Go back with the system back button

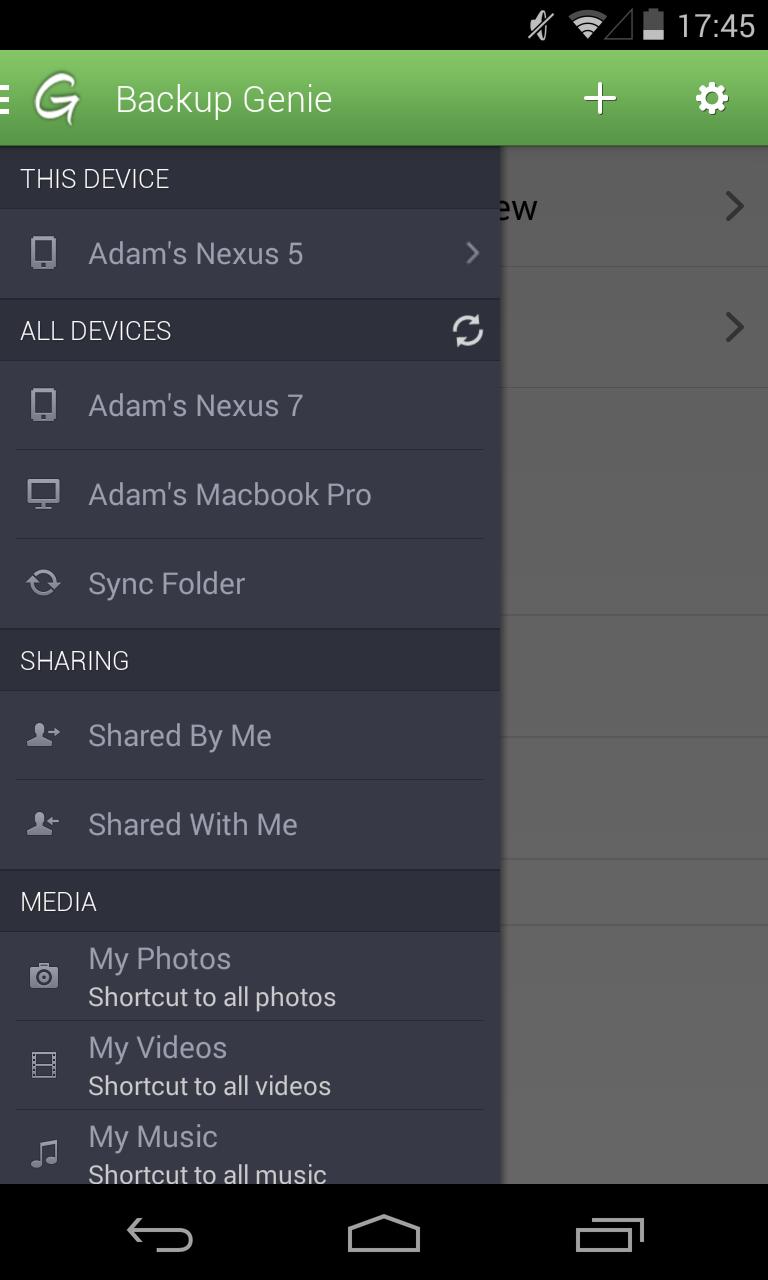click(160, 1235)
